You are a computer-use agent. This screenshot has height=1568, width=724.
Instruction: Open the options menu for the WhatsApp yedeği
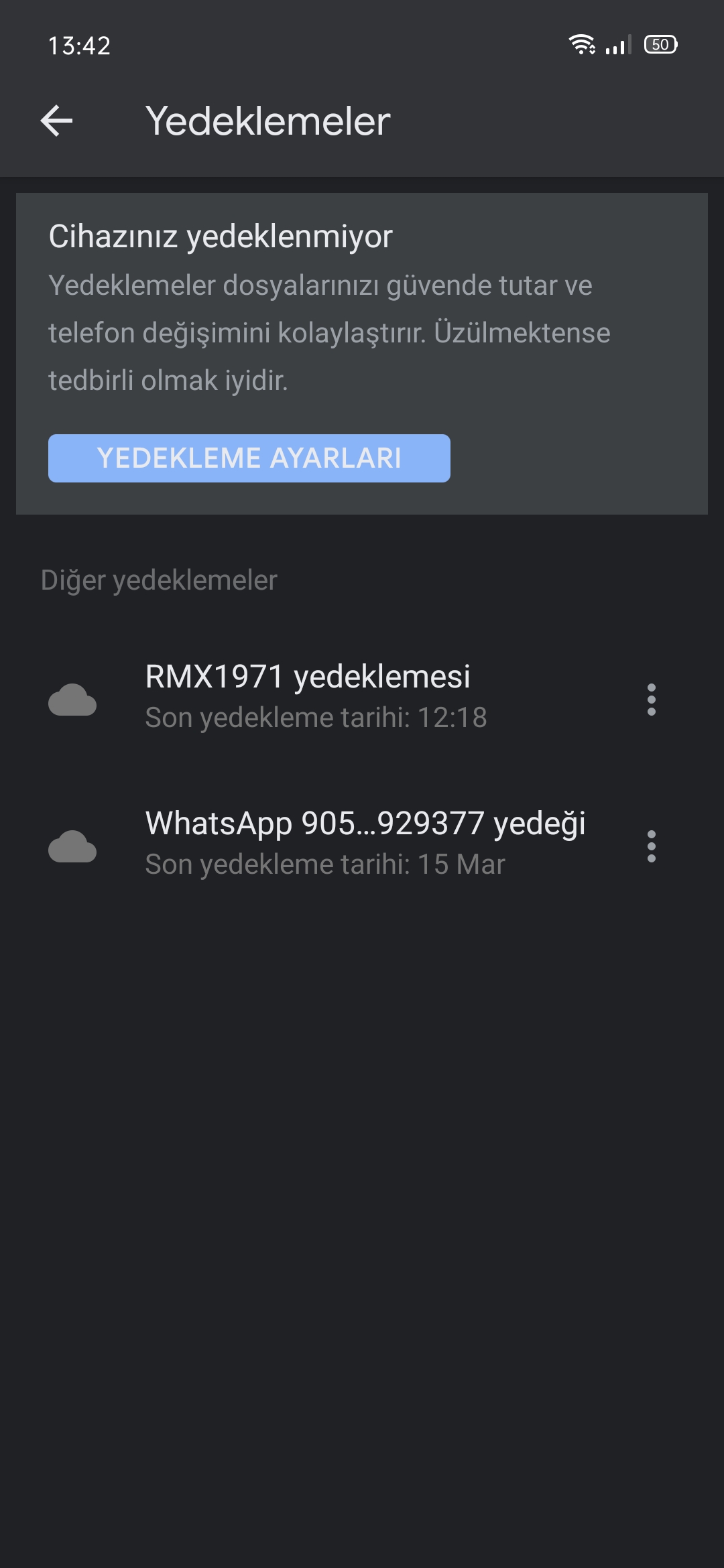click(651, 846)
